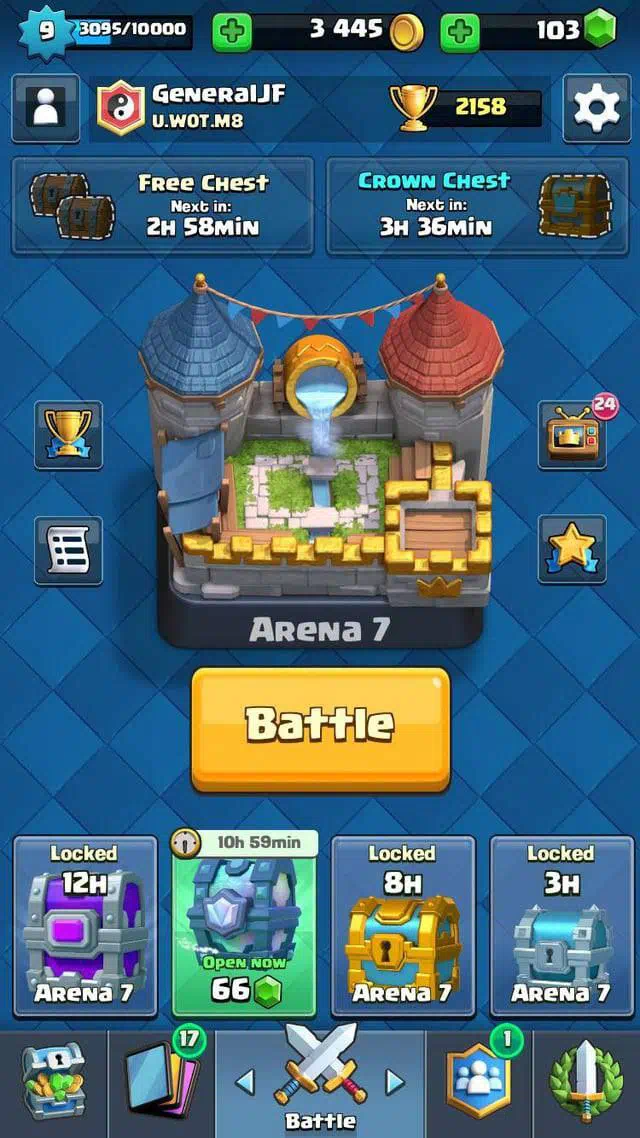
Task: Select the locked 12H purple chest
Action: [x=85, y=926]
